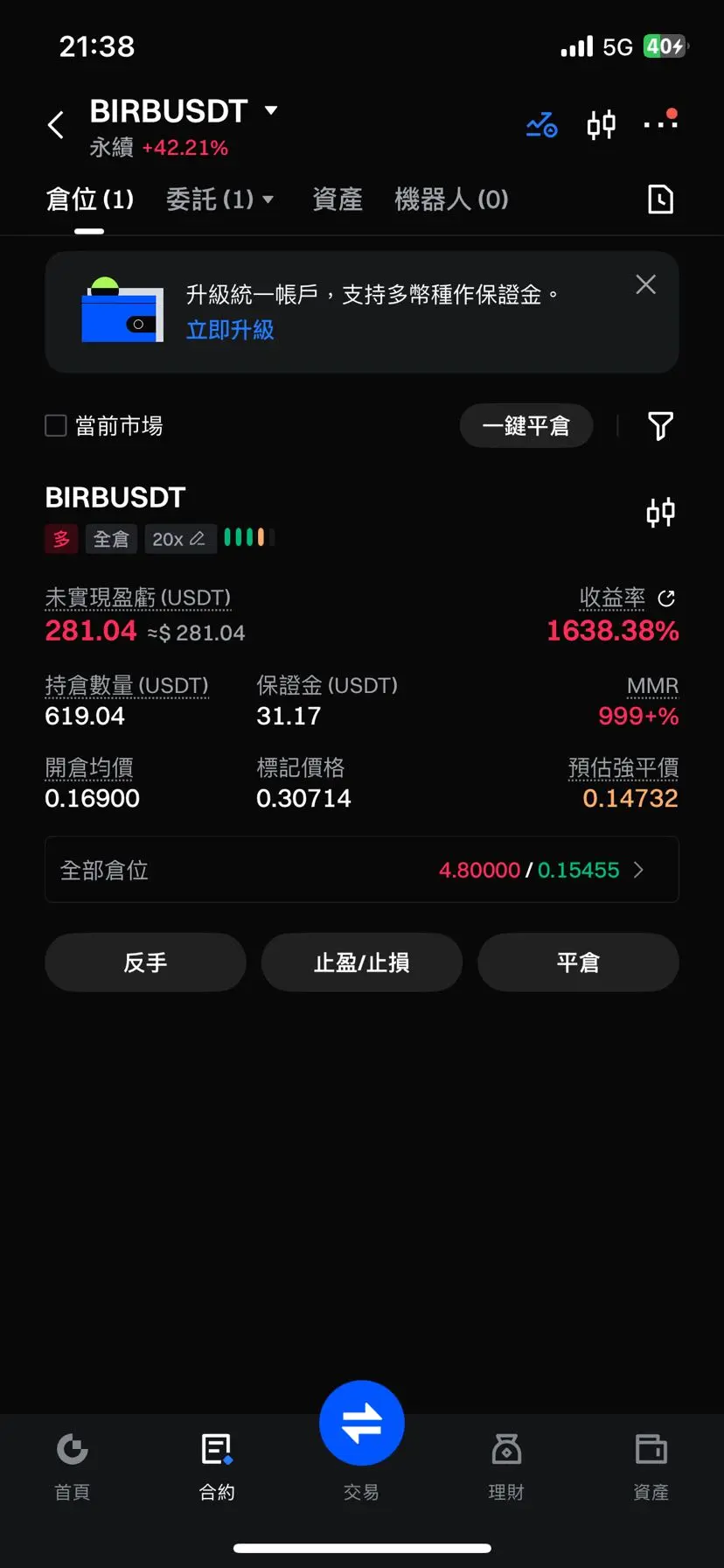Screen dimensions: 724x1568
Task: Switch to the 機器人 (0) tab
Action: (451, 199)
